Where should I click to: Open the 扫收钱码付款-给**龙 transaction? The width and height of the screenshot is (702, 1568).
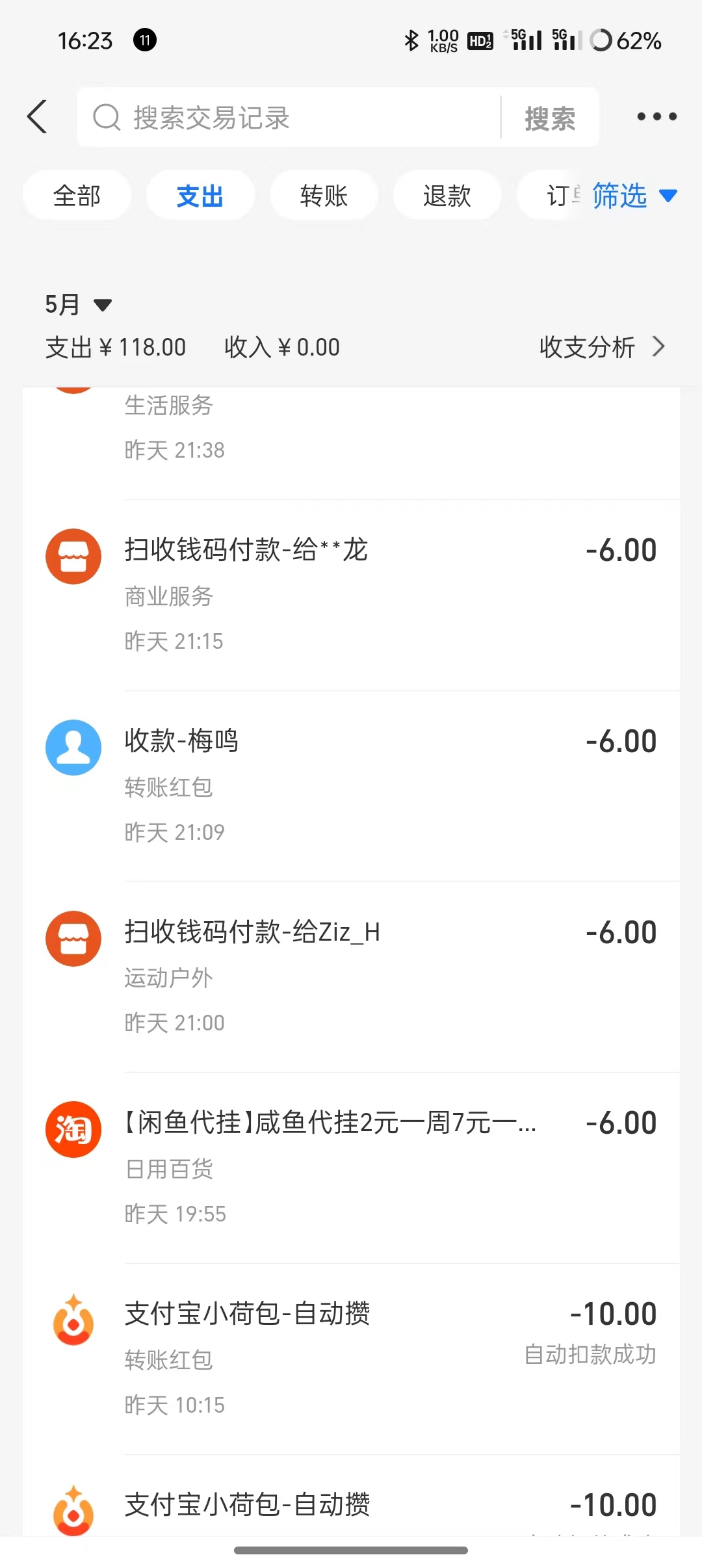(351, 595)
